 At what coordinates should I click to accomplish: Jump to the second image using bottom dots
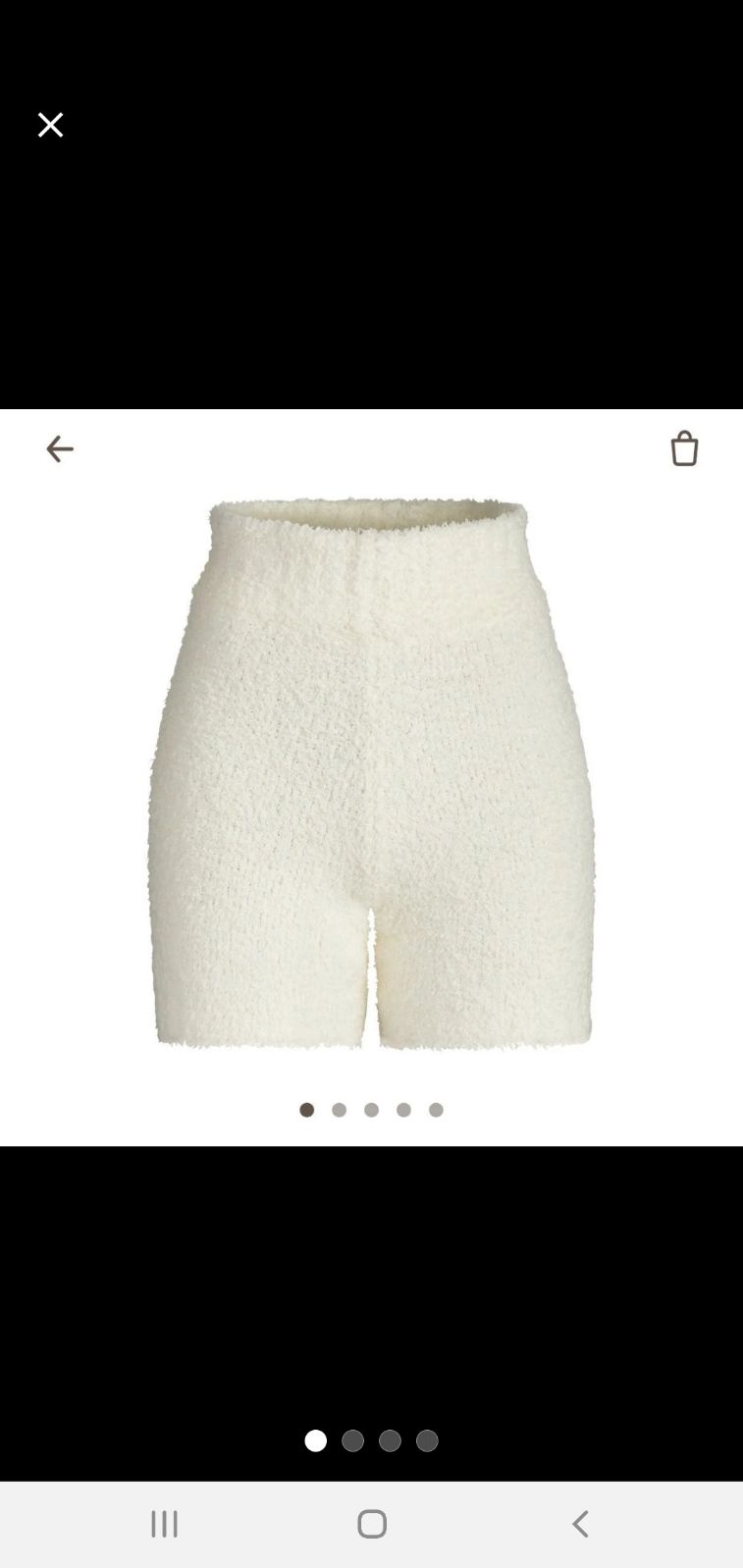[x=352, y=1440]
